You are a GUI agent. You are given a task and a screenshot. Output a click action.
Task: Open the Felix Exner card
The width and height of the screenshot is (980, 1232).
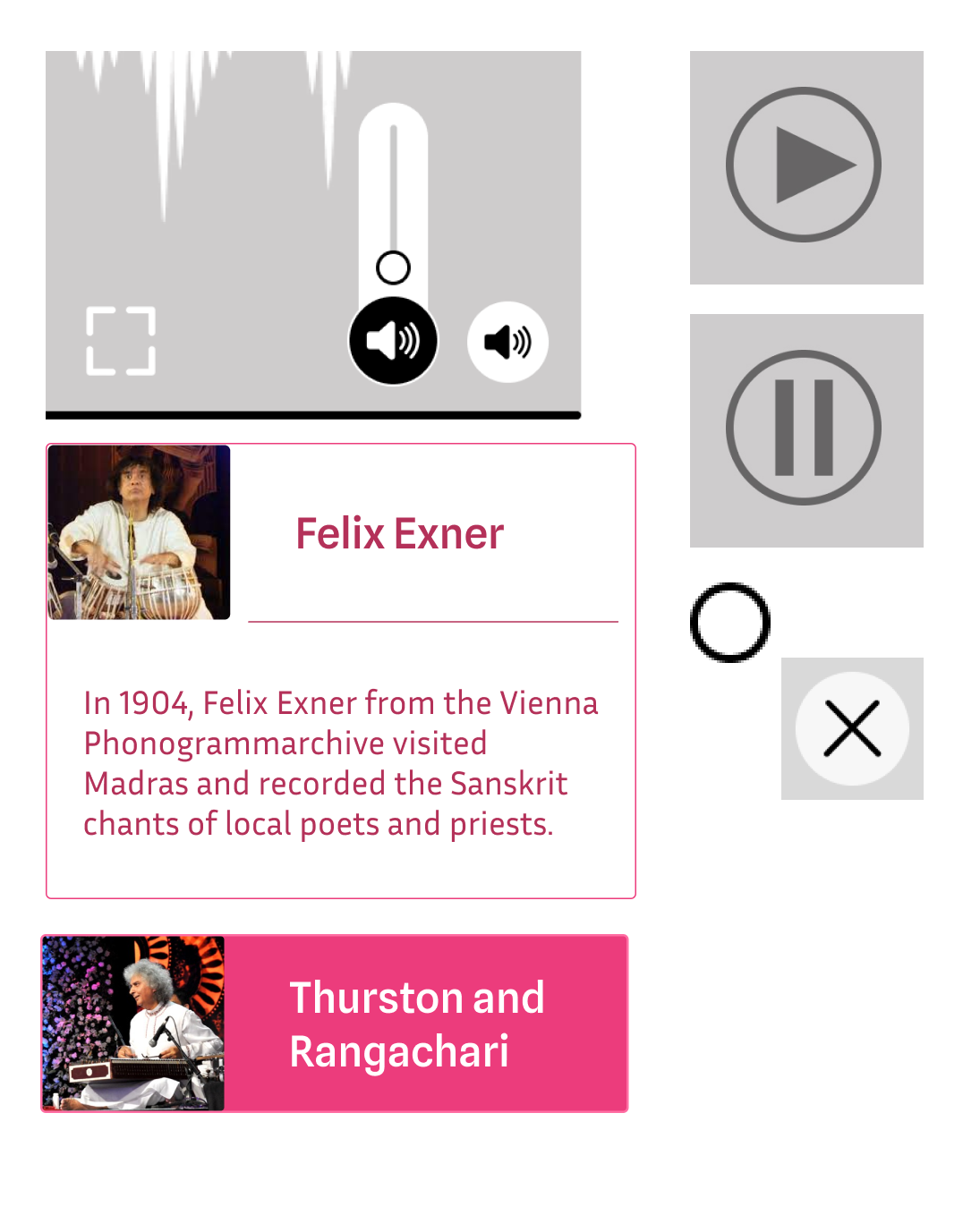coord(399,534)
